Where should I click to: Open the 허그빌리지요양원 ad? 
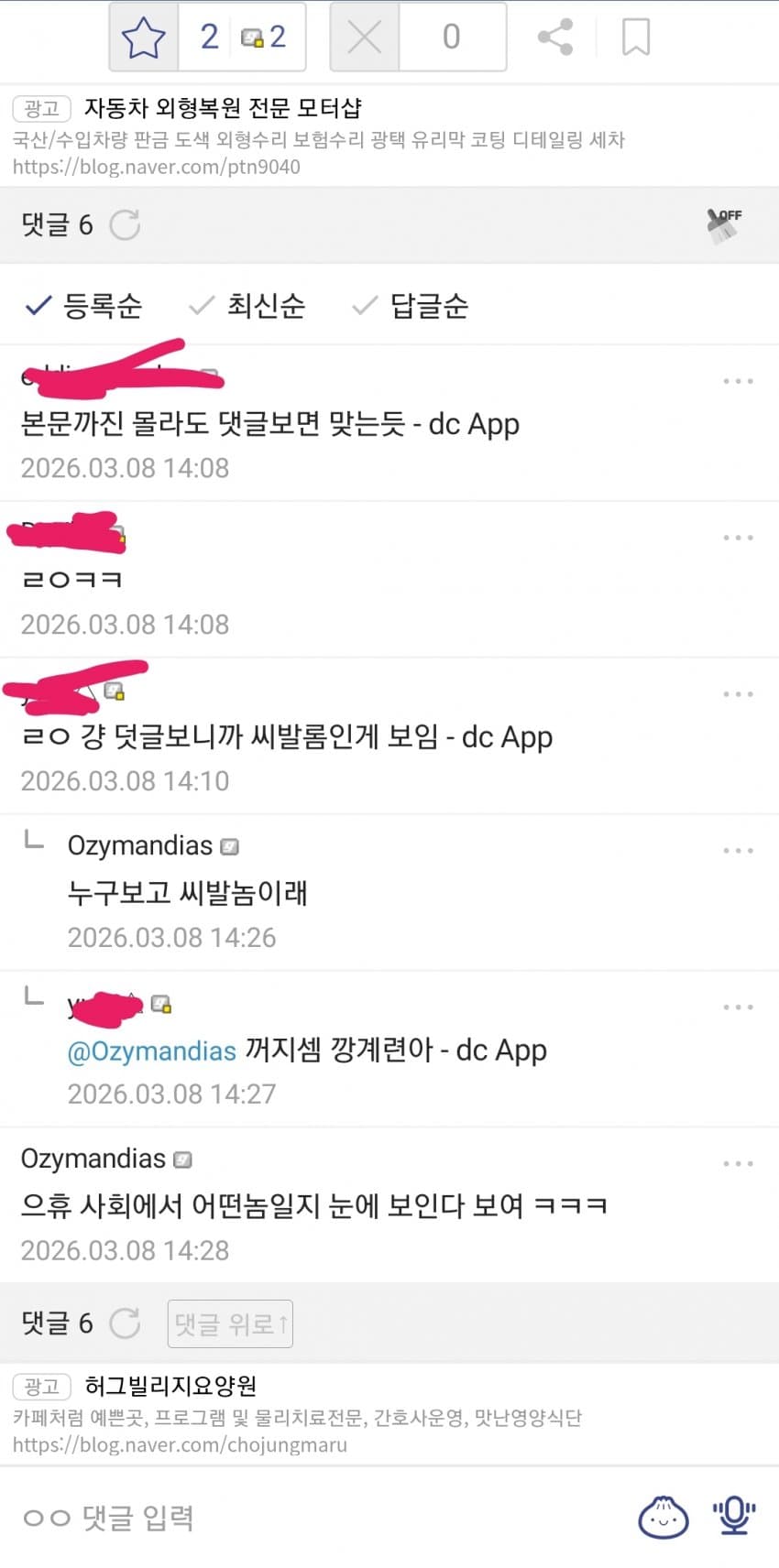(x=170, y=1386)
